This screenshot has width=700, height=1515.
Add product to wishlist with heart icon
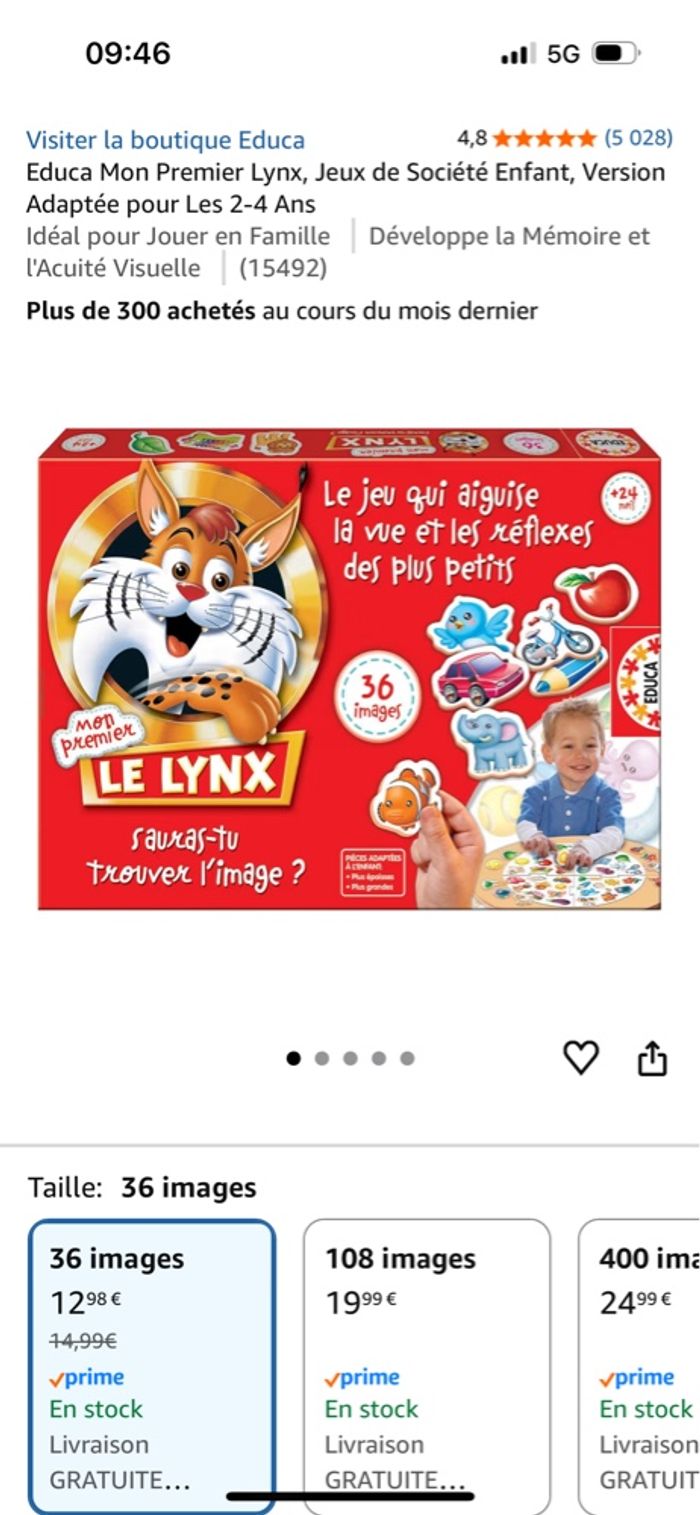coord(581,1057)
